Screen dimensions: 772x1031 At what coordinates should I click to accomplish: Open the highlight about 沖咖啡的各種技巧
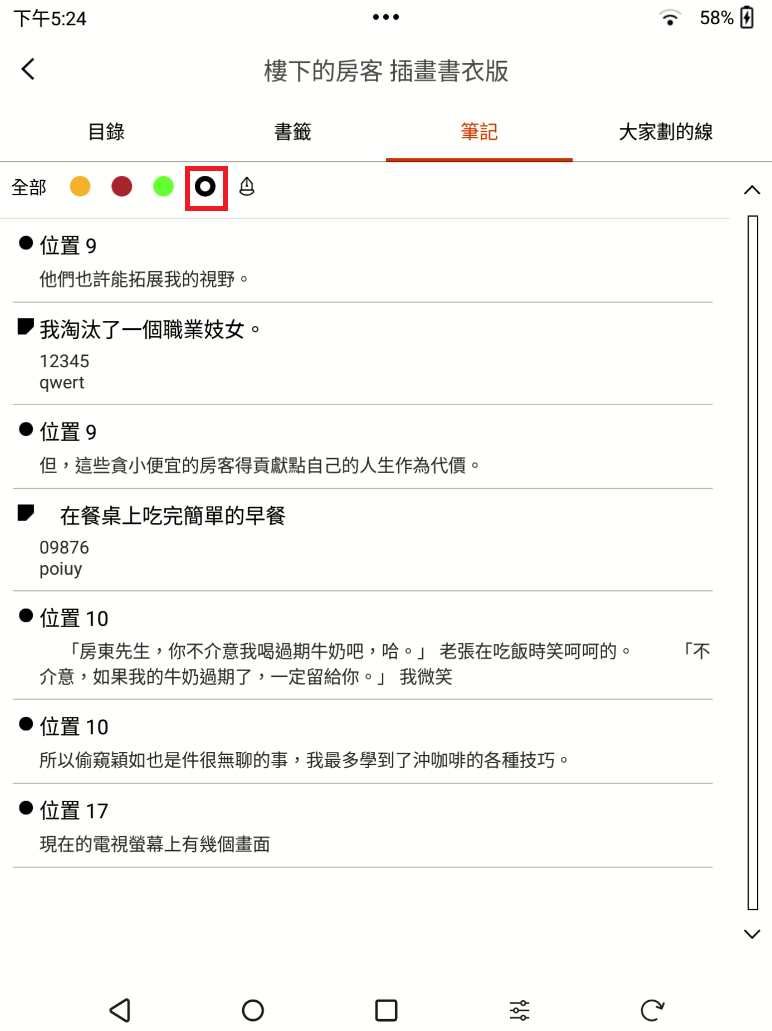pyautogui.click(x=304, y=760)
